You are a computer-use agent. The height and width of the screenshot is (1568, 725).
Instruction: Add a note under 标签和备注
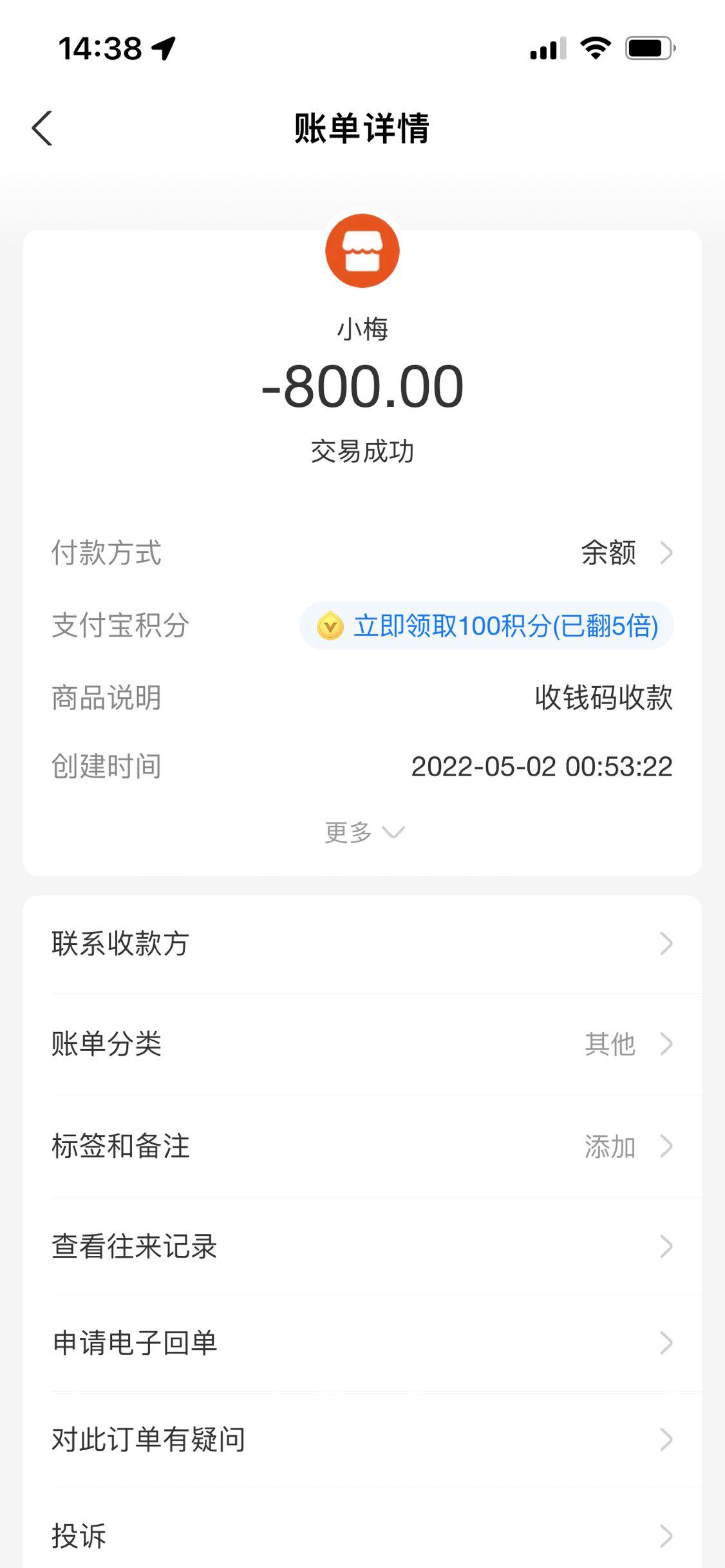pyautogui.click(x=362, y=1146)
